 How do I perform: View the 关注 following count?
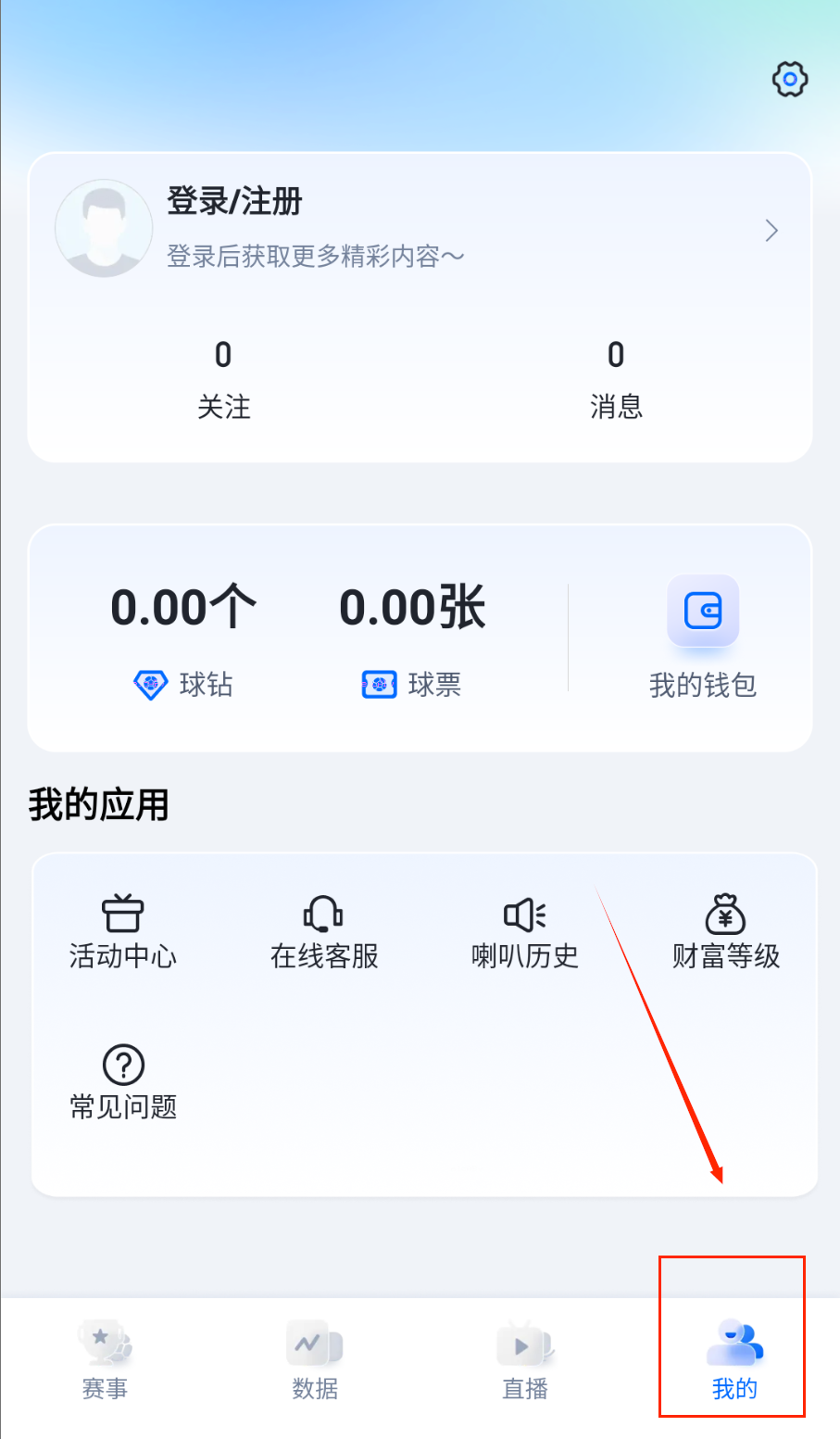[x=223, y=380]
